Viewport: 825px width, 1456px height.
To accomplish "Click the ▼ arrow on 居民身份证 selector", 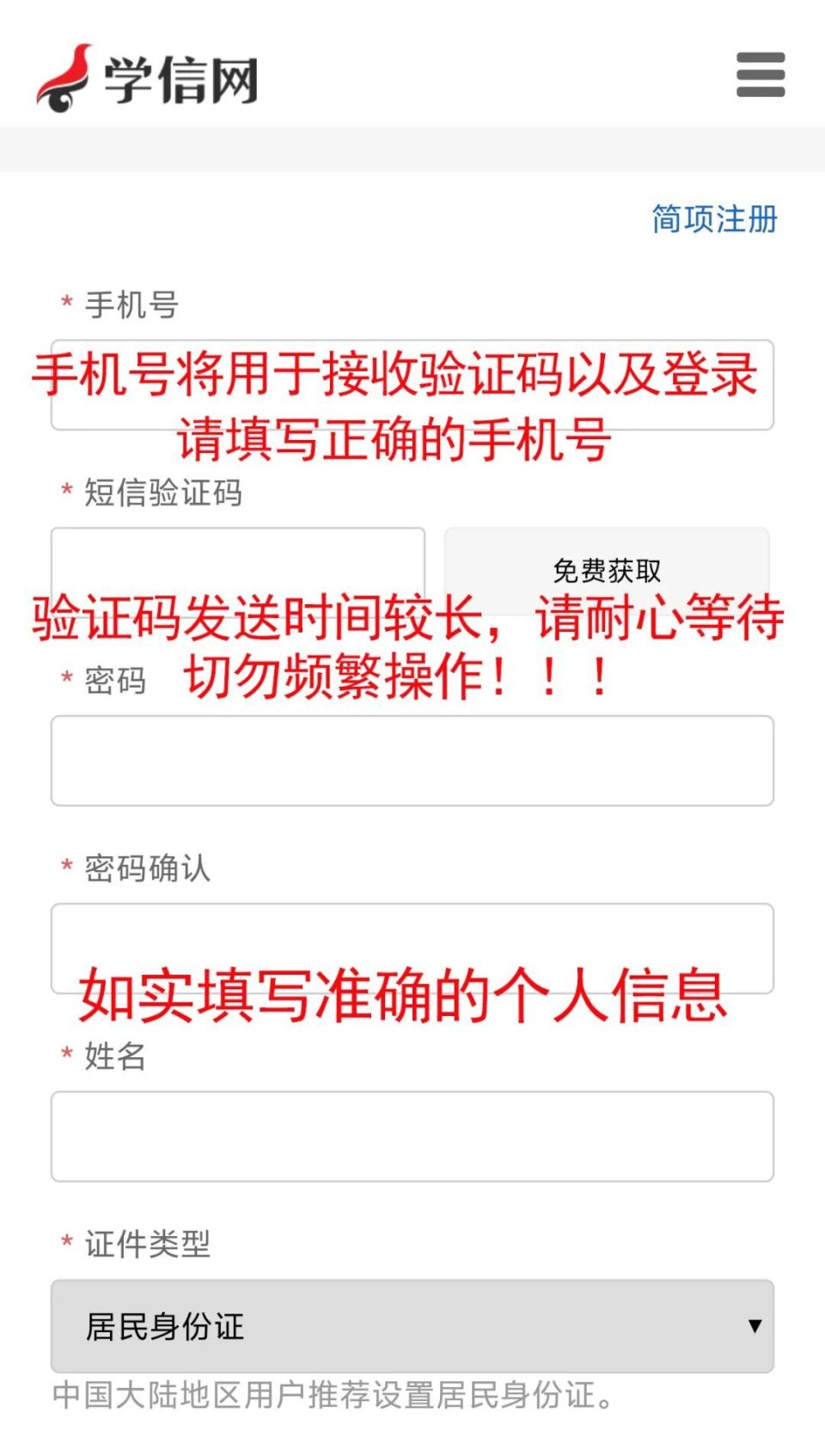I will coord(755,1326).
